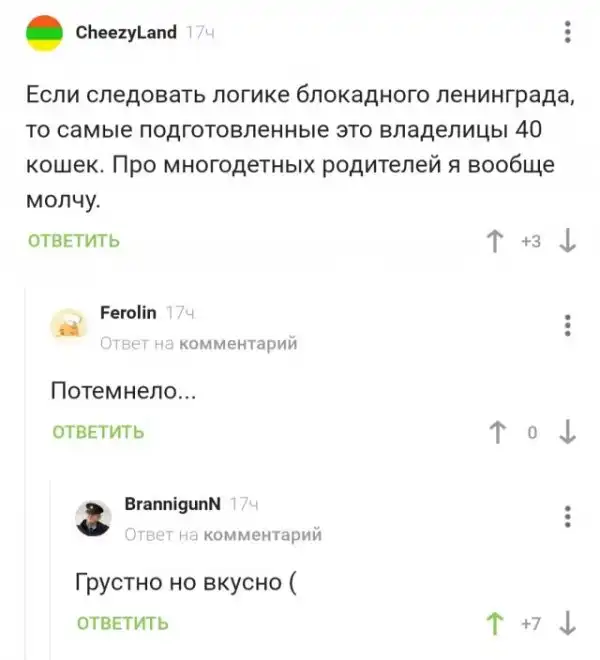Reply to CheezyLand's comment
The image size is (600, 660).
(x=73, y=240)
